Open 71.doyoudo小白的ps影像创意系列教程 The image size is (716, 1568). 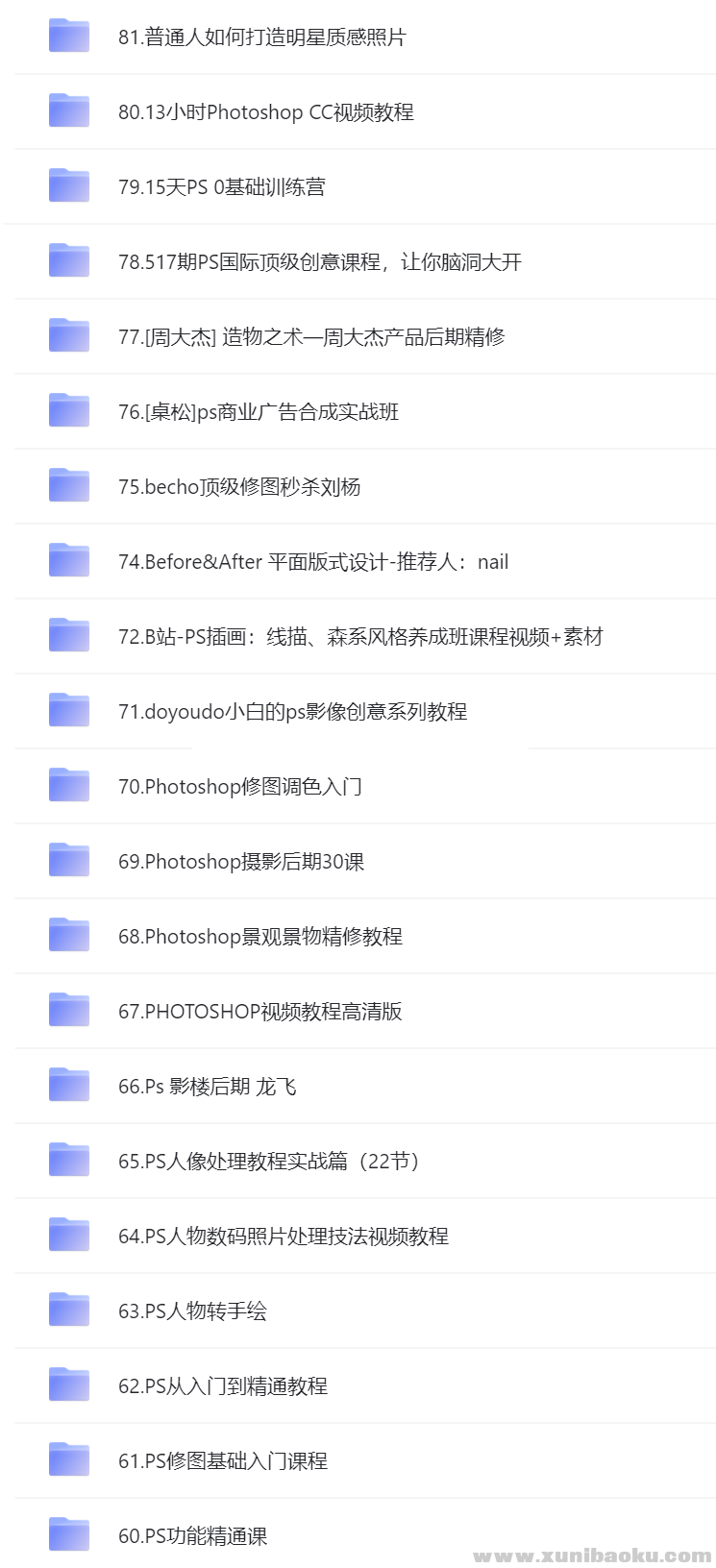click(292, 712)
